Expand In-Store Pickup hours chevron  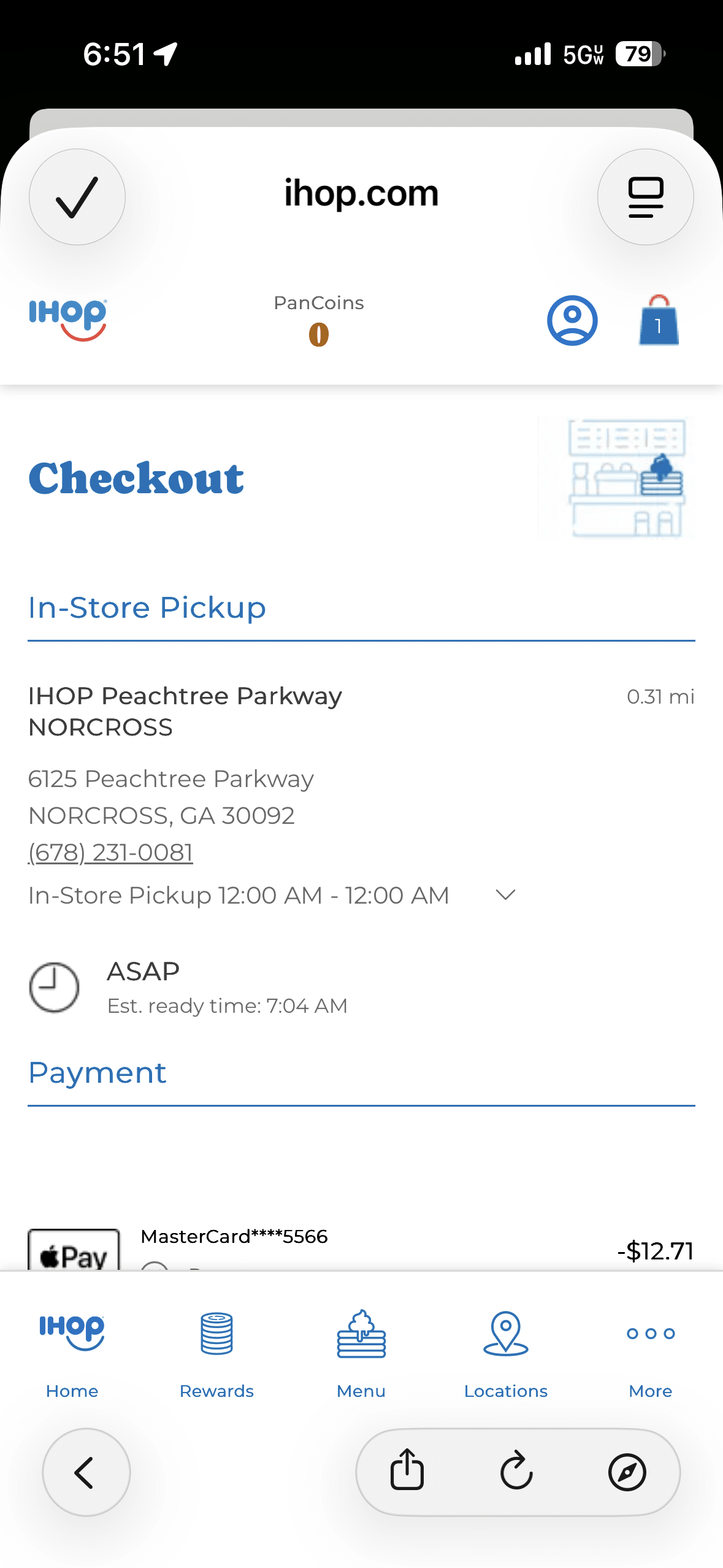coord(505,895)
